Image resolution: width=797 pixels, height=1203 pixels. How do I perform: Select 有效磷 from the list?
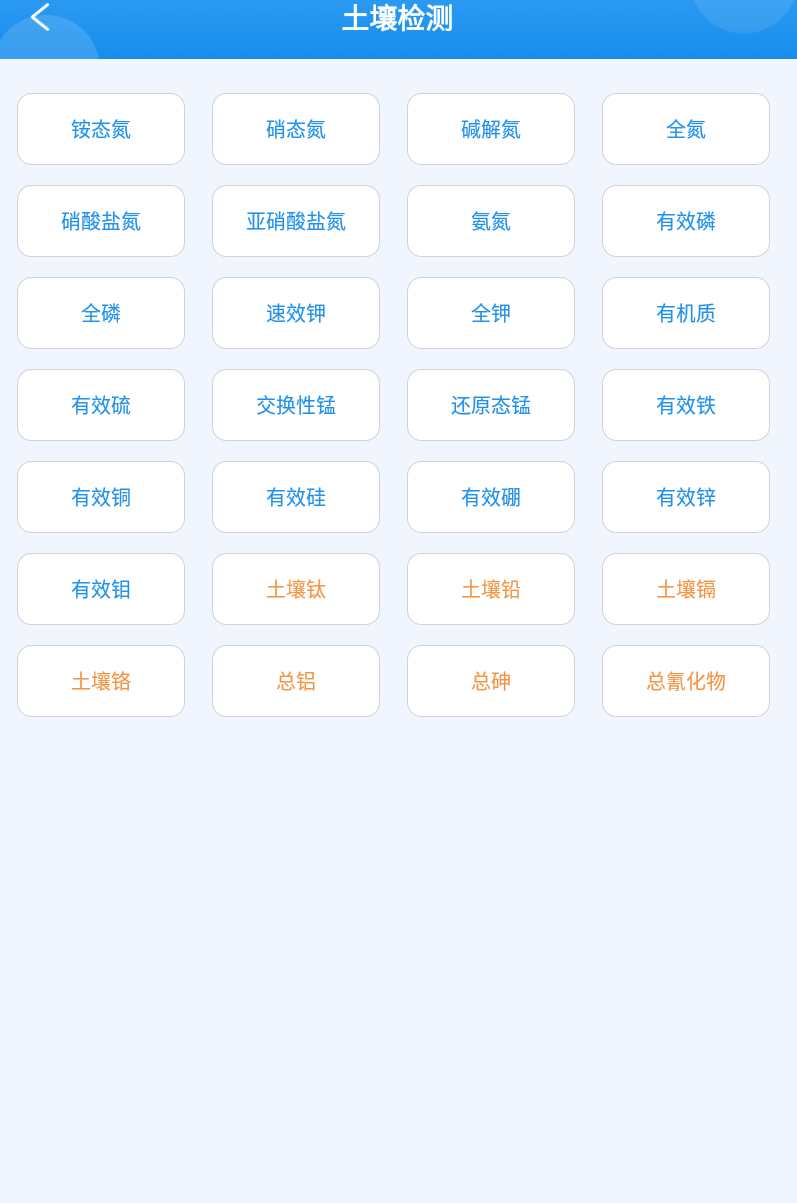click(x=685, y=221)
